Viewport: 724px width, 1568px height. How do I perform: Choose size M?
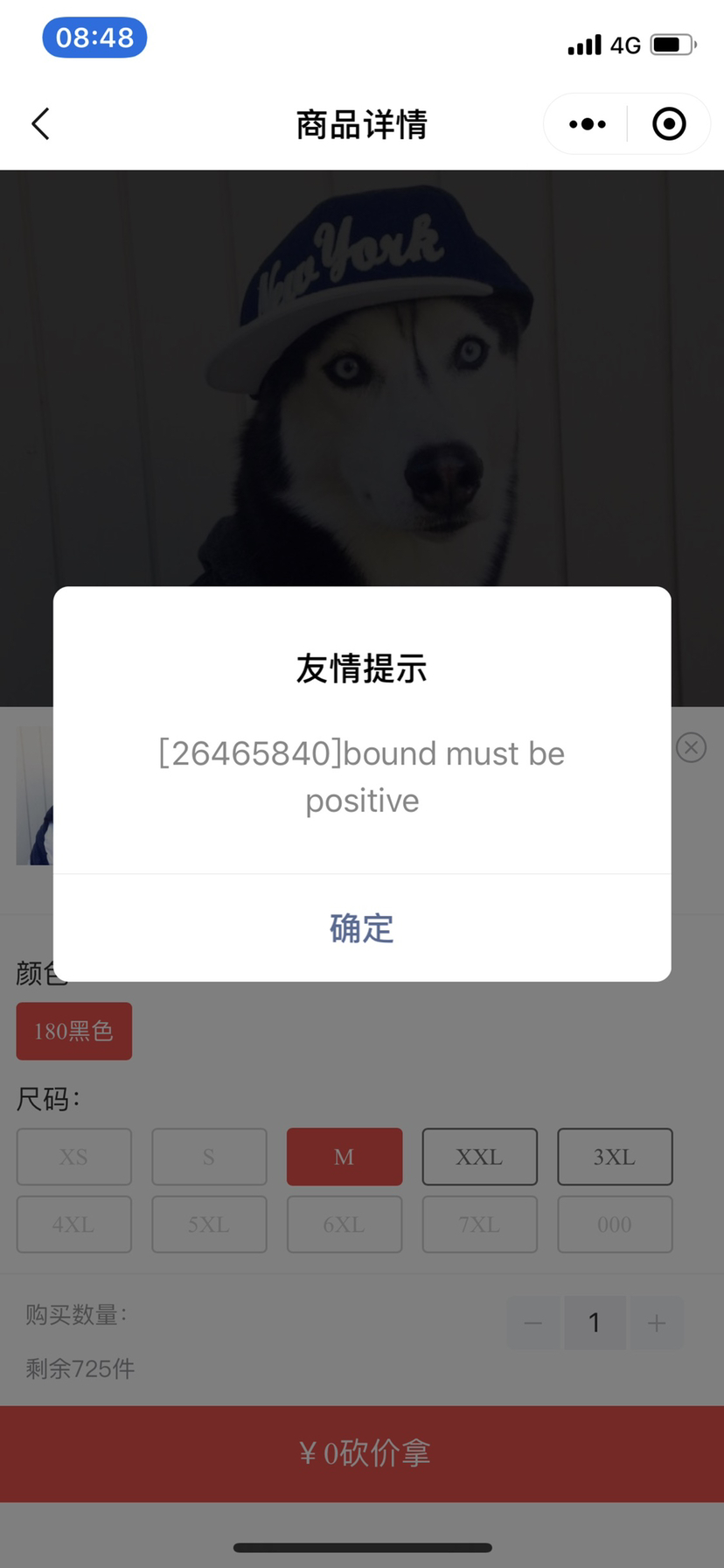click(345, 1157)
